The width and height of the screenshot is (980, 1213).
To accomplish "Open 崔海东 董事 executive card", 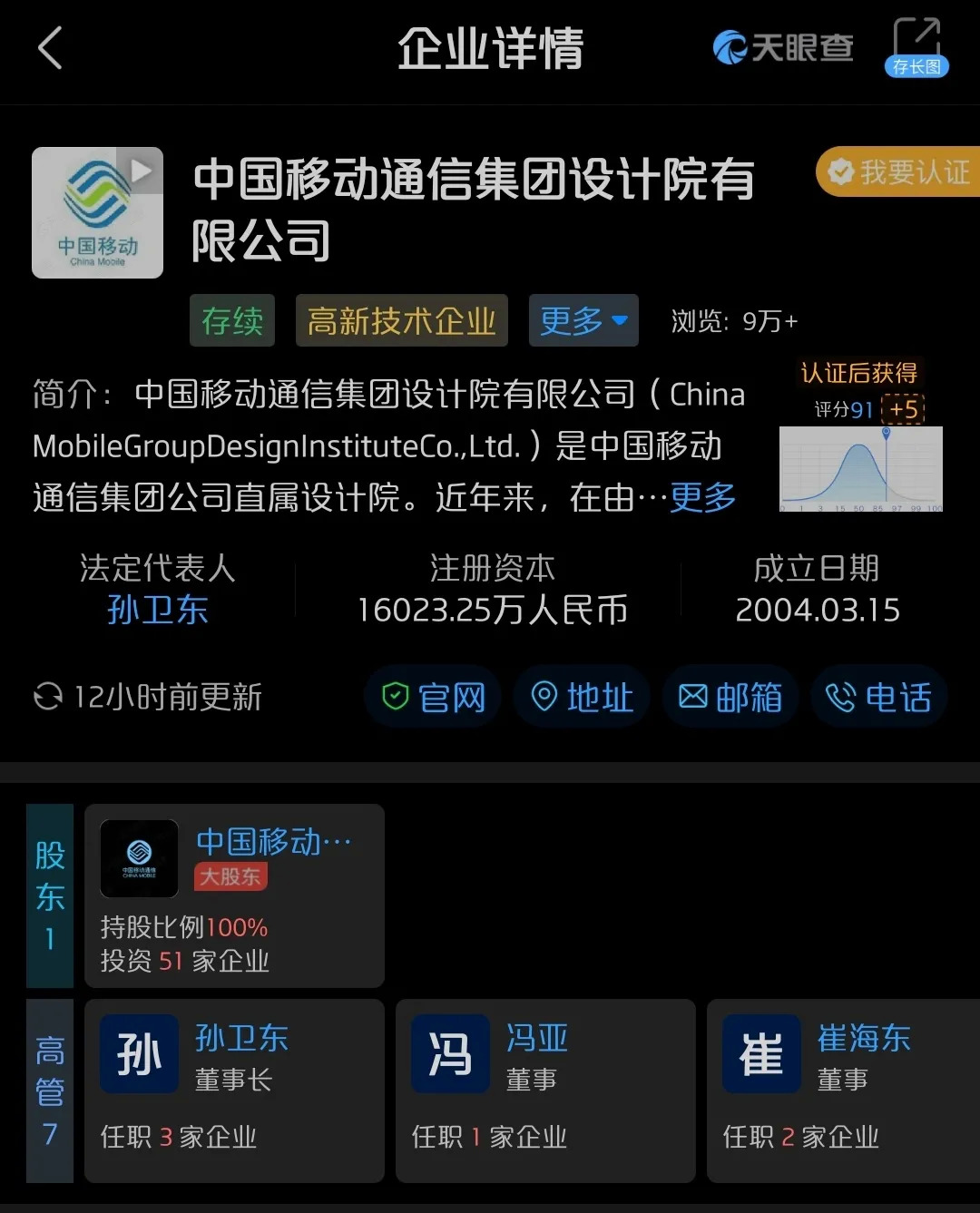I will 844,1091.
